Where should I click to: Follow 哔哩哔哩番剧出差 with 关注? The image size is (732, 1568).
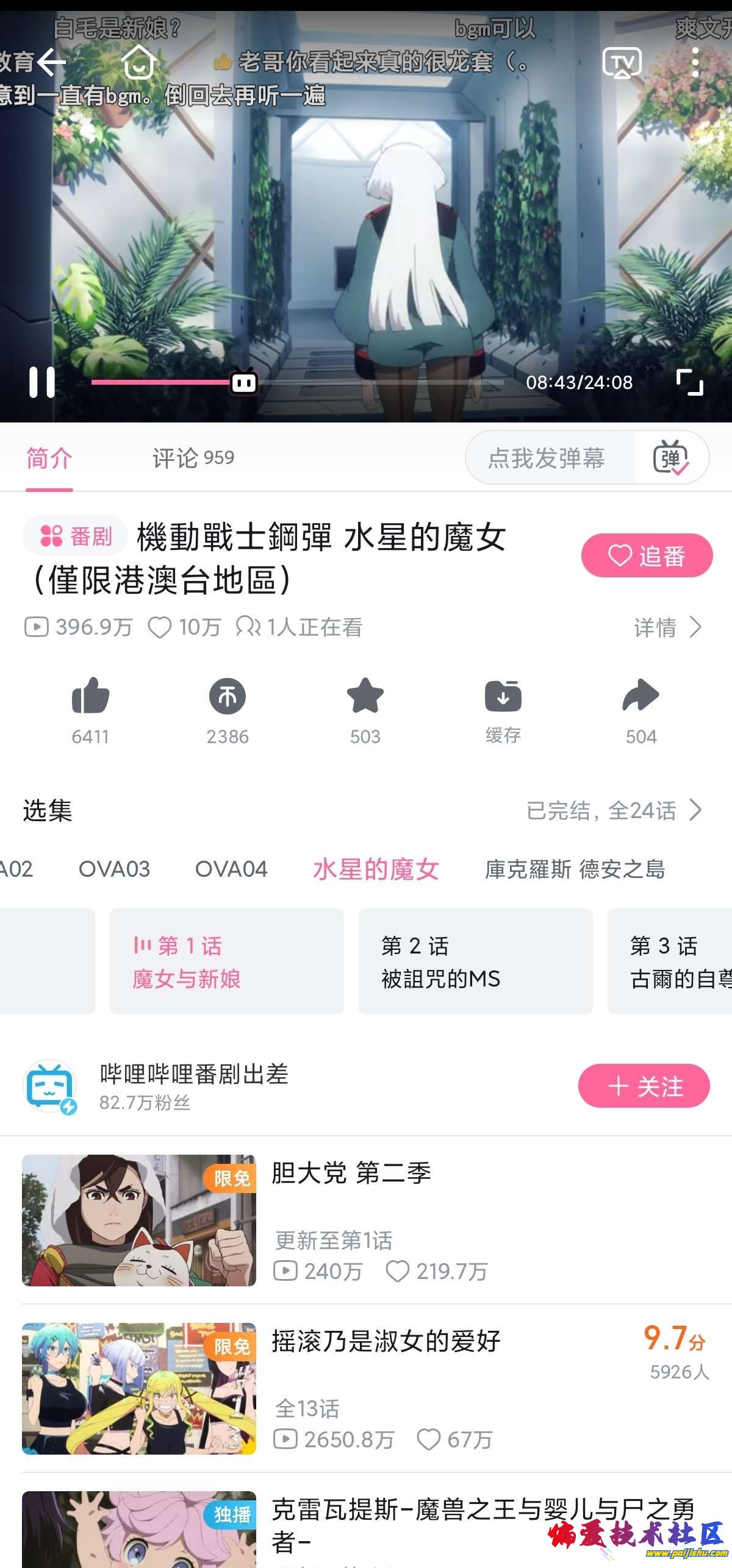point(644,1086)
